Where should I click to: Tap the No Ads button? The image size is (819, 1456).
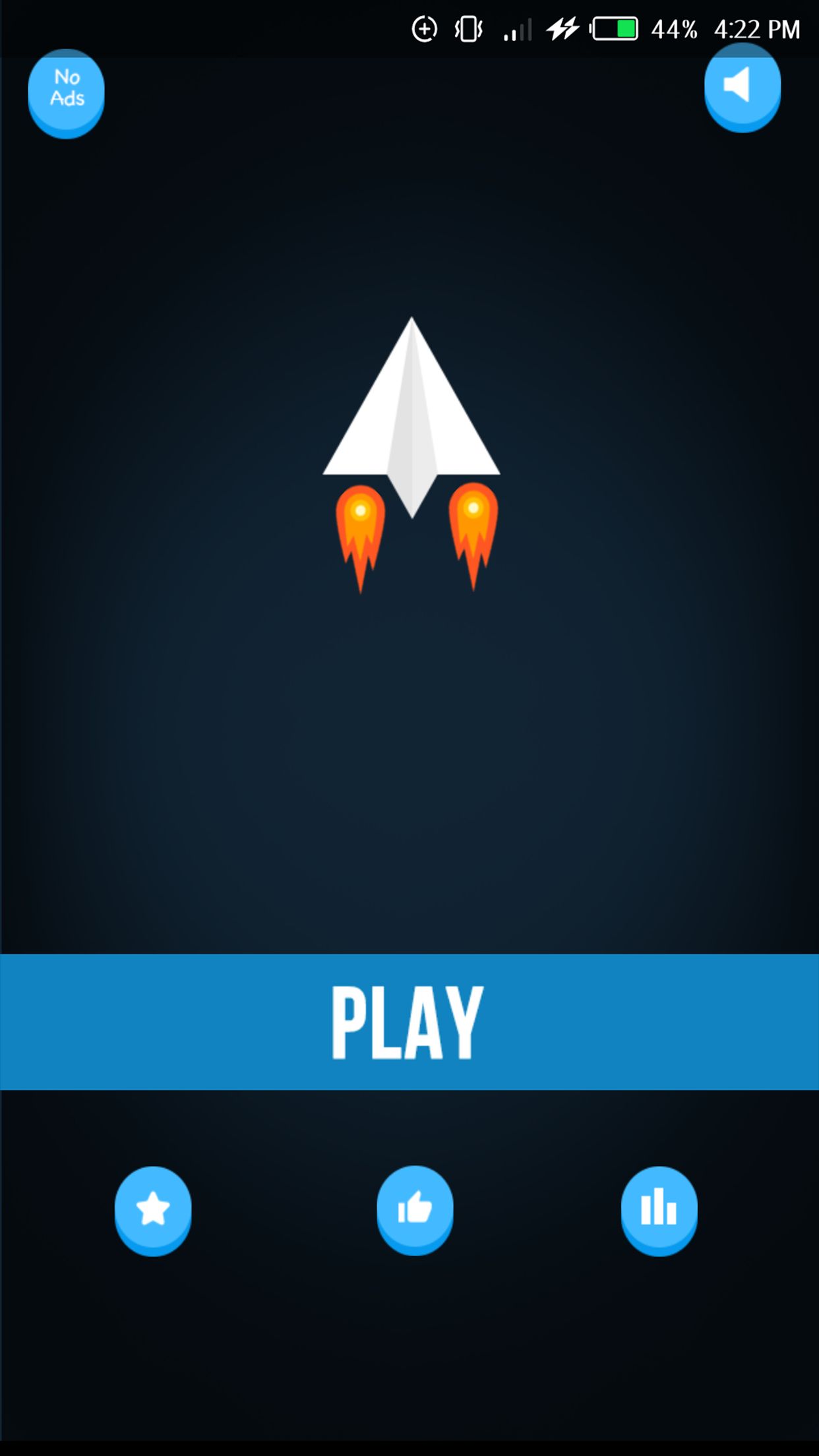66,93
